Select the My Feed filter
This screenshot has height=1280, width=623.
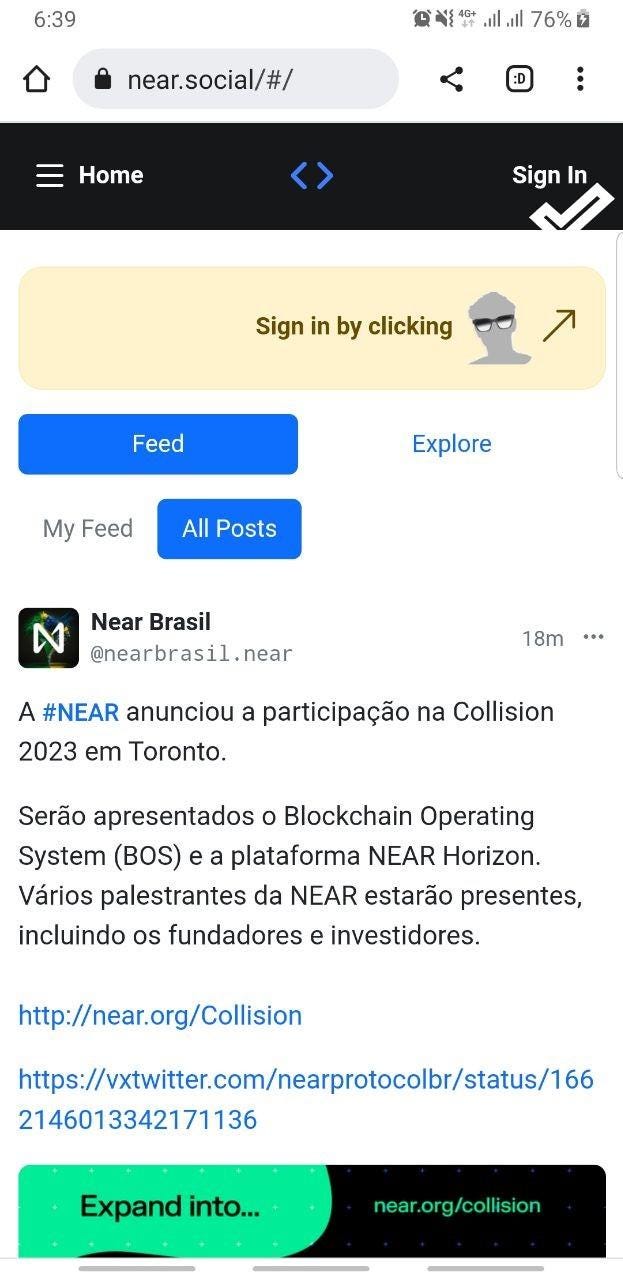point(88,529)
